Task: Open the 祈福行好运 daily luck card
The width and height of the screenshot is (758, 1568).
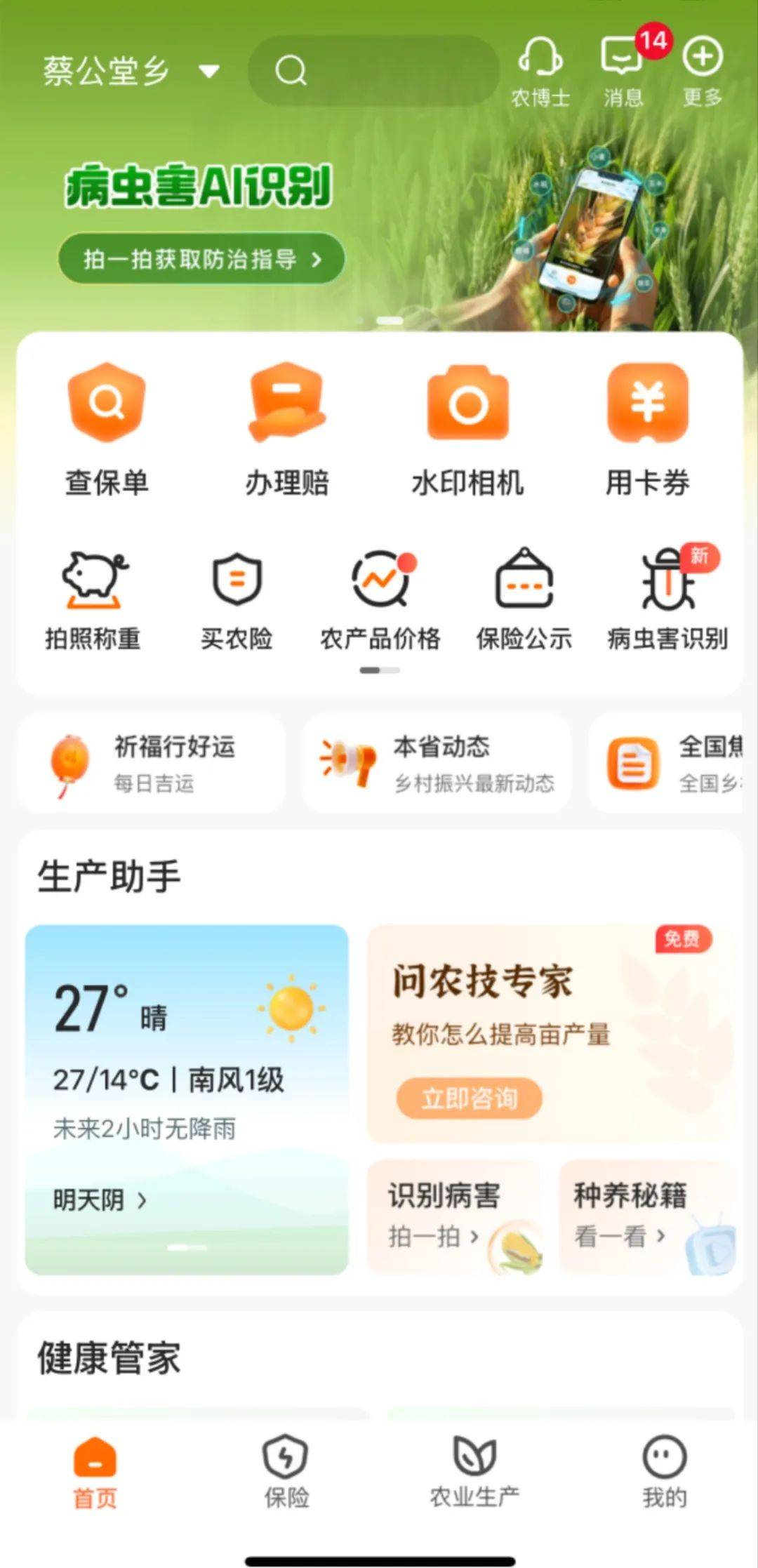Action: (151, 763)
